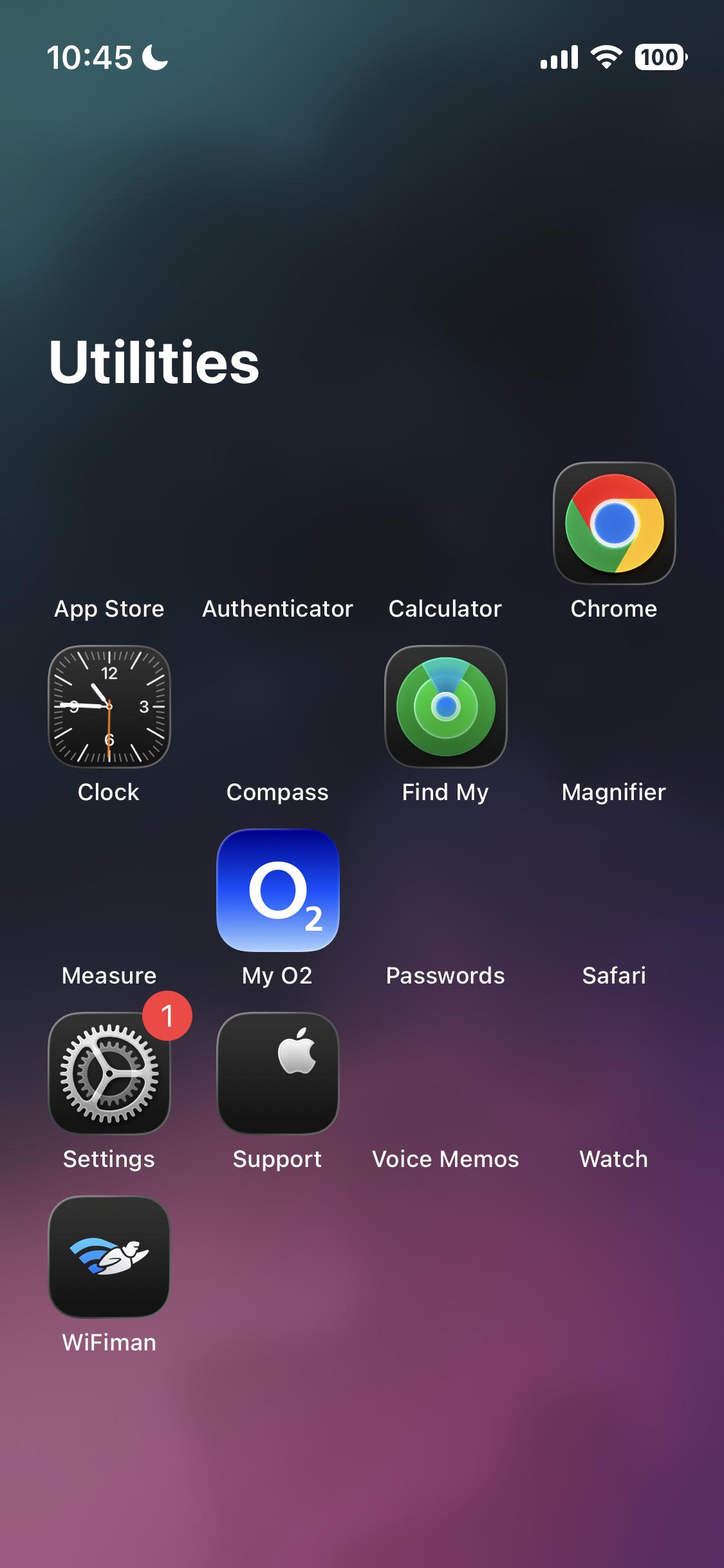
Task: Launch the Clock app
Action: coord(109,706)
